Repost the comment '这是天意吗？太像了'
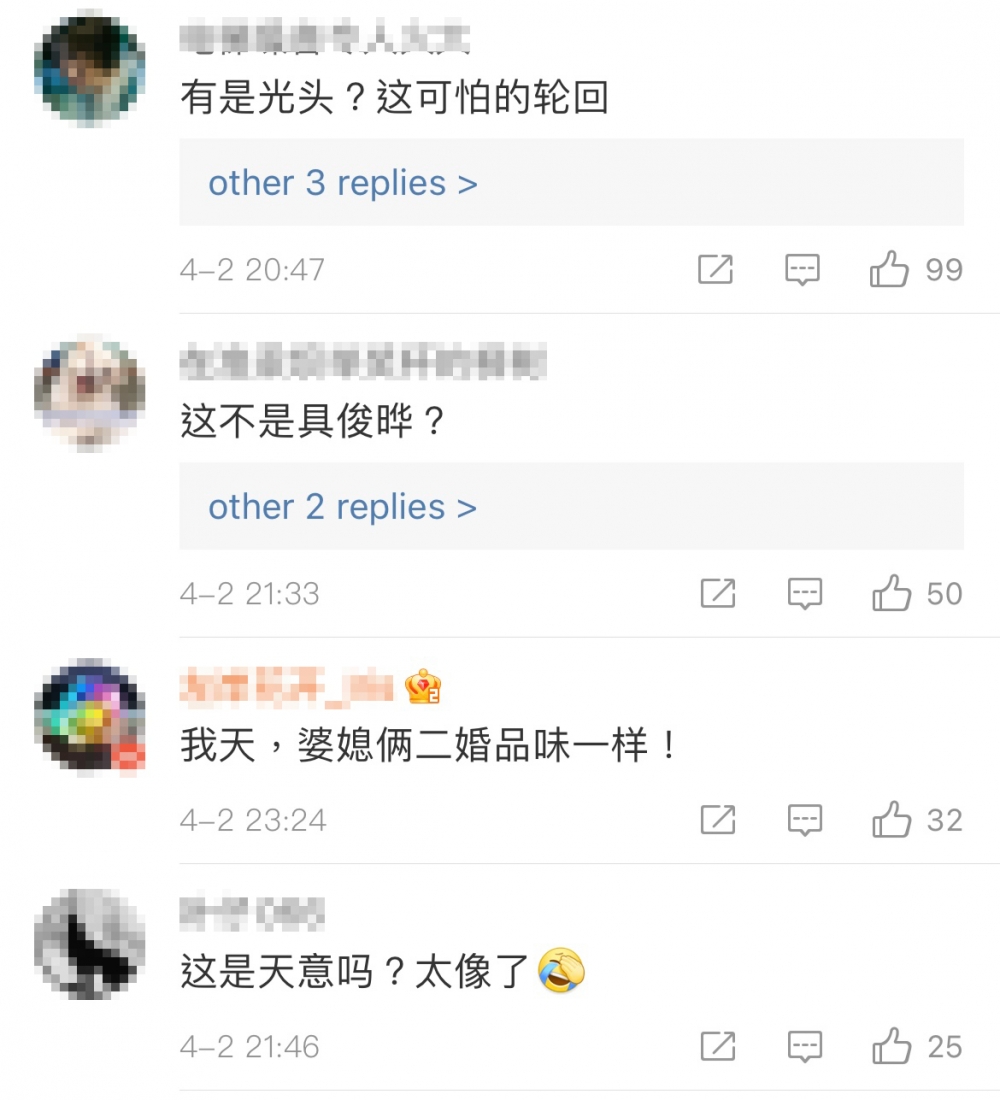1000x1100 pixels. (717, 1047)
